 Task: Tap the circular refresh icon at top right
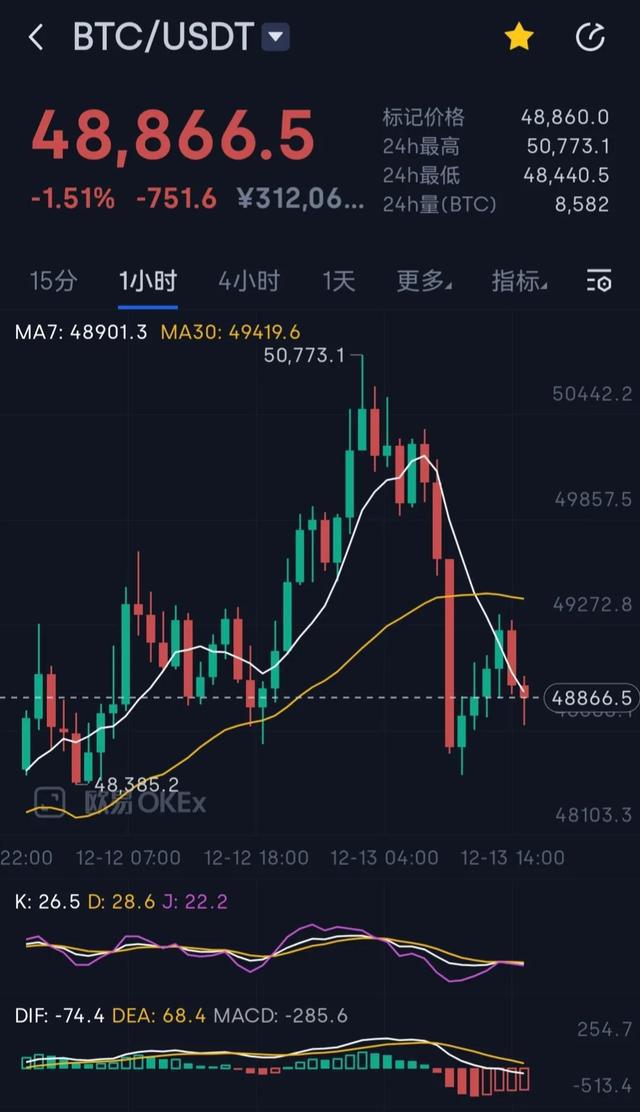point(591,38)
